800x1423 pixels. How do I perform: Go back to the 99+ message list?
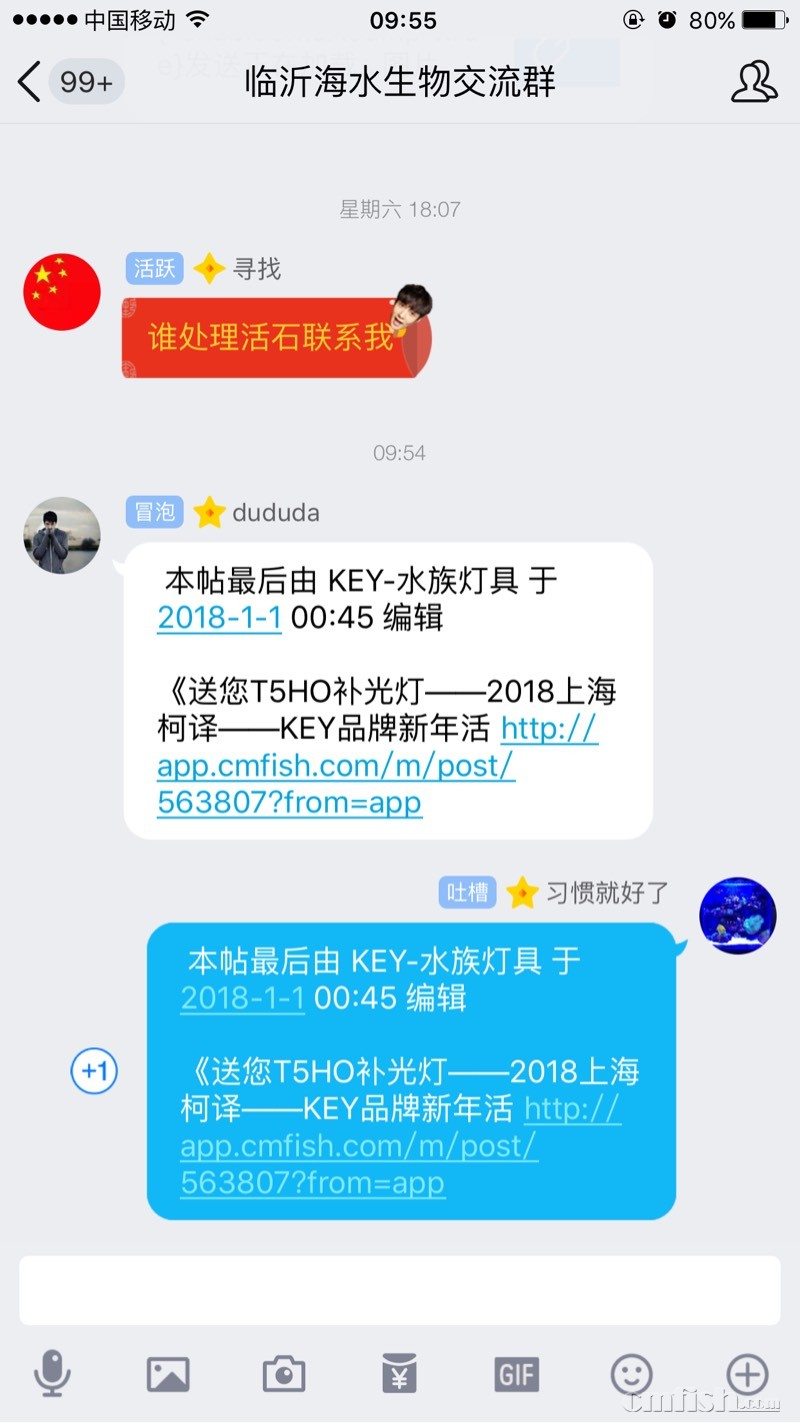(68, 82)
